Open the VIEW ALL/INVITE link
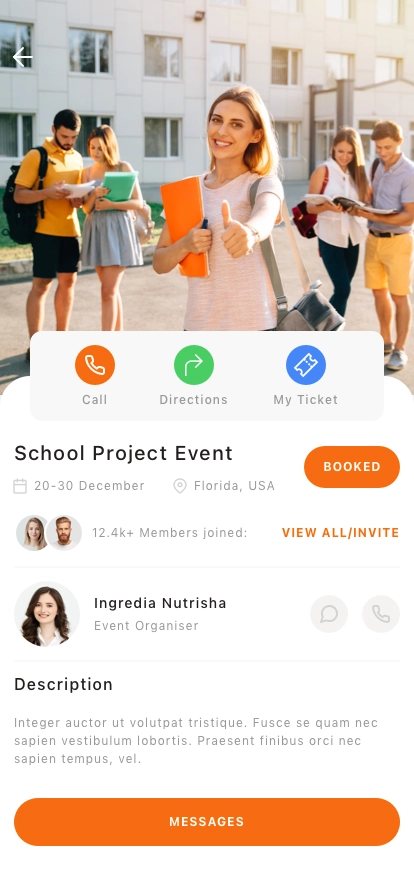 point(340,533)
